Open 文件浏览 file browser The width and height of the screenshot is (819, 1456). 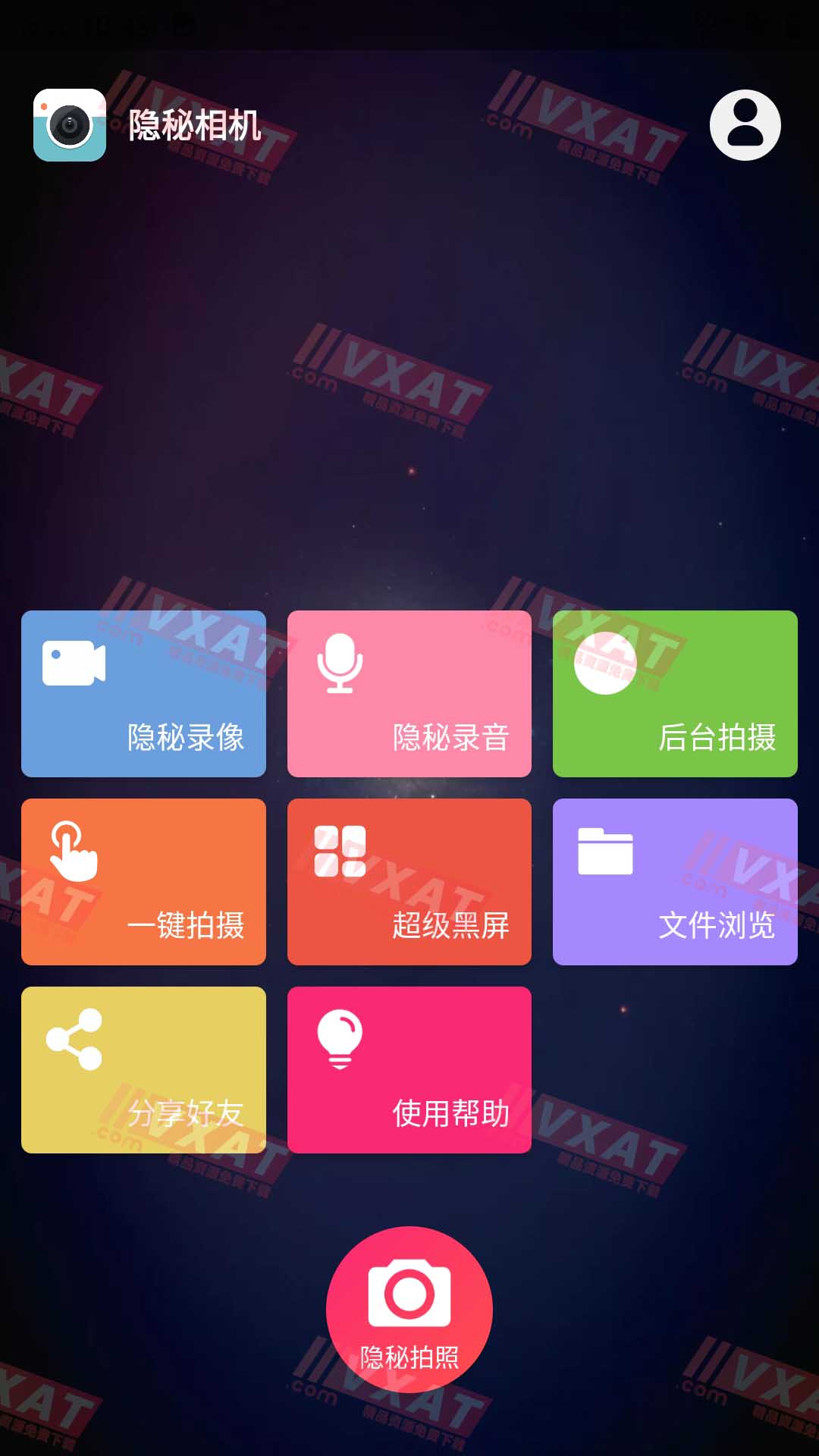click(x=675, y=882)
